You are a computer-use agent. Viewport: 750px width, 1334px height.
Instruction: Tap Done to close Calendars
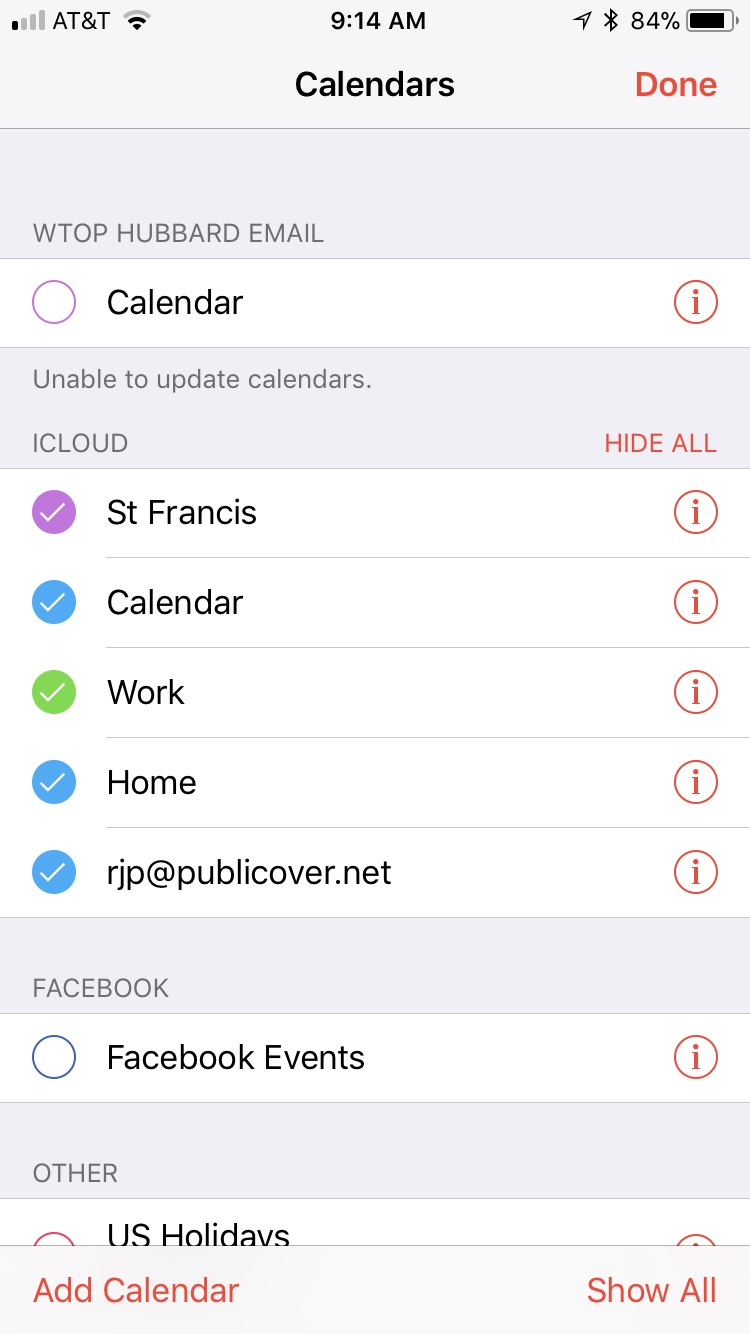pyautogui.click(x=675, y=85)
